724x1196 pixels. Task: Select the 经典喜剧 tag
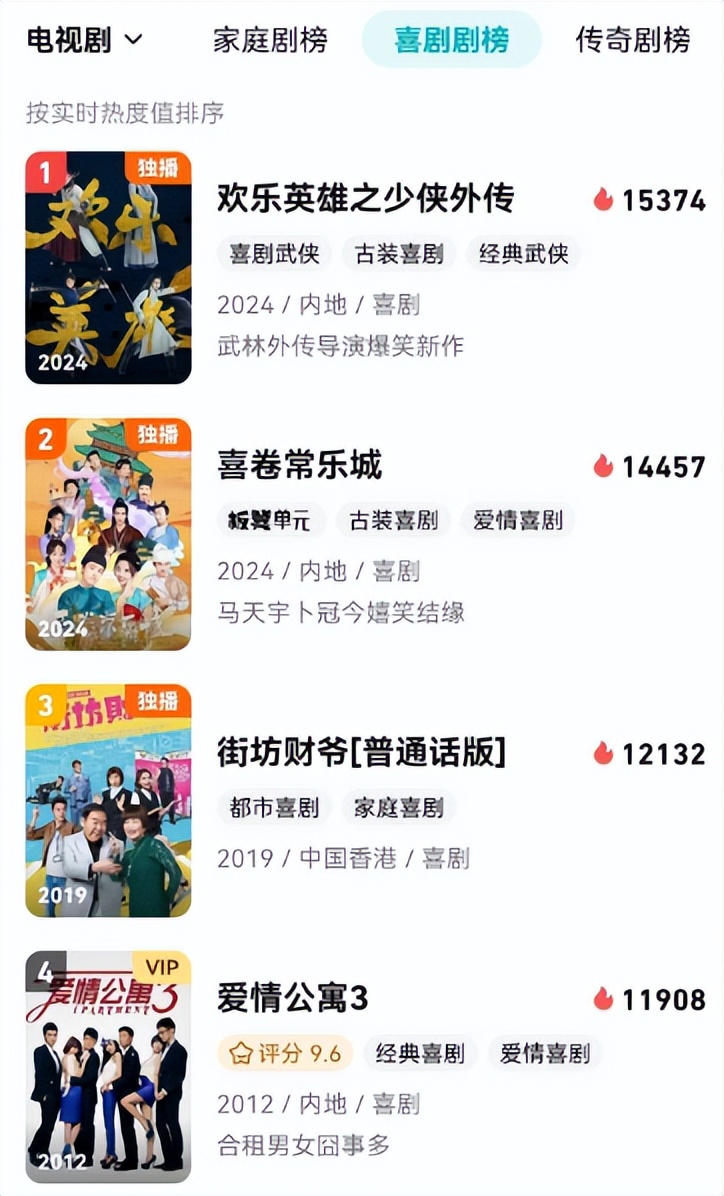click(420, 1053)
